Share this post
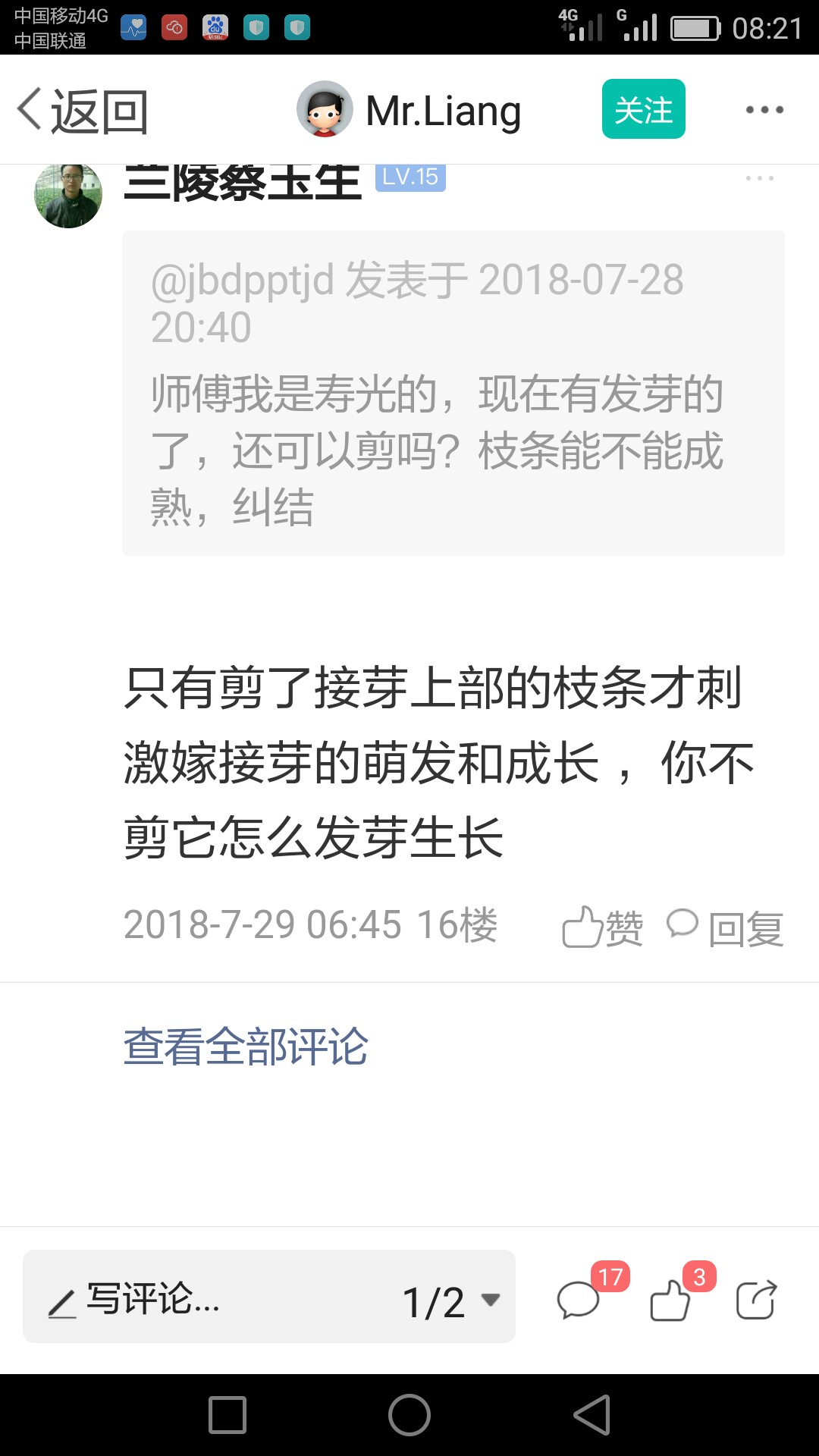This screenshot has width=819, height=1456. pyautogui.click(x=756, y=1300)
